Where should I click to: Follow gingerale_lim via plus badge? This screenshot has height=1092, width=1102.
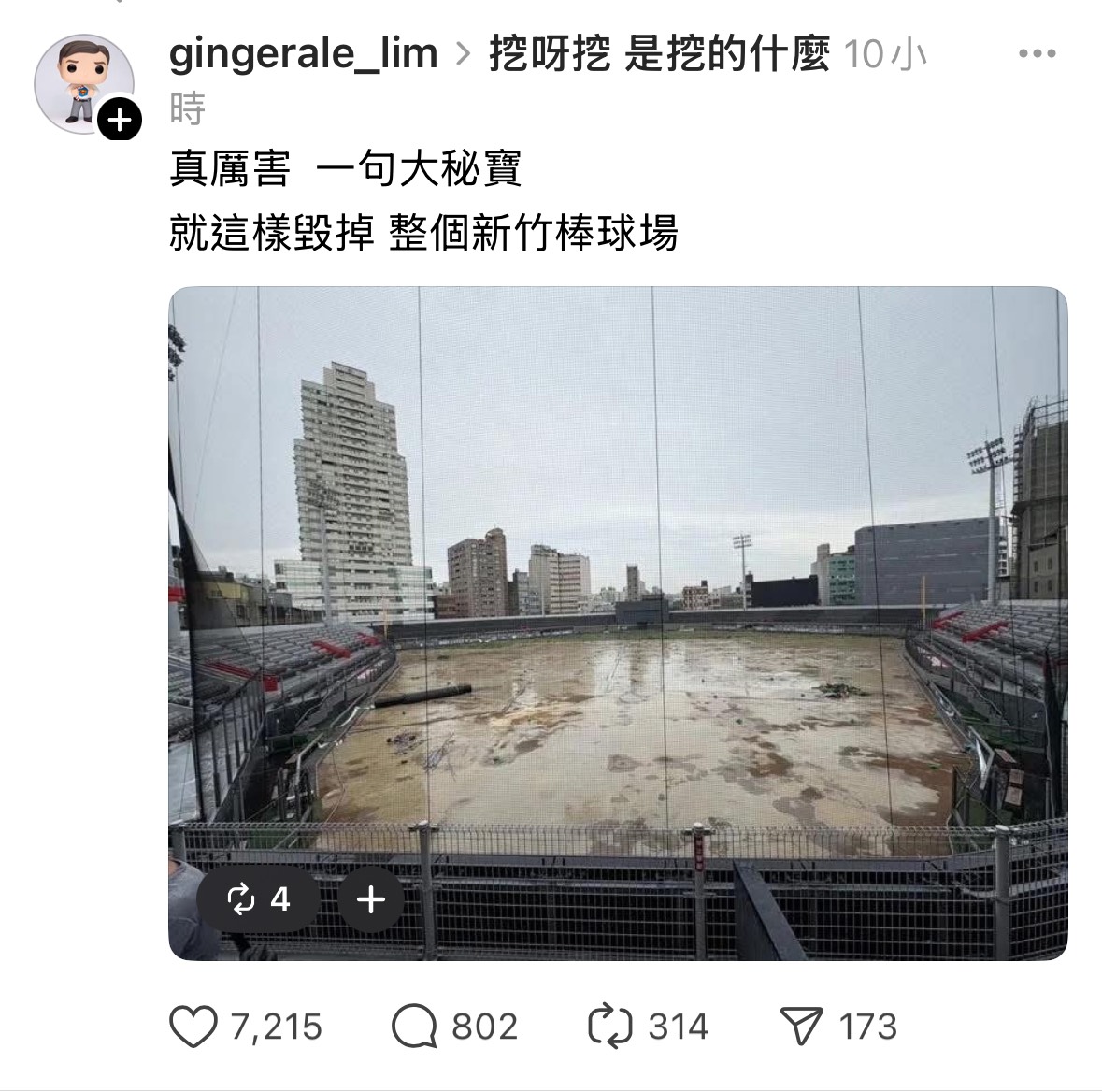pos(120,120)
